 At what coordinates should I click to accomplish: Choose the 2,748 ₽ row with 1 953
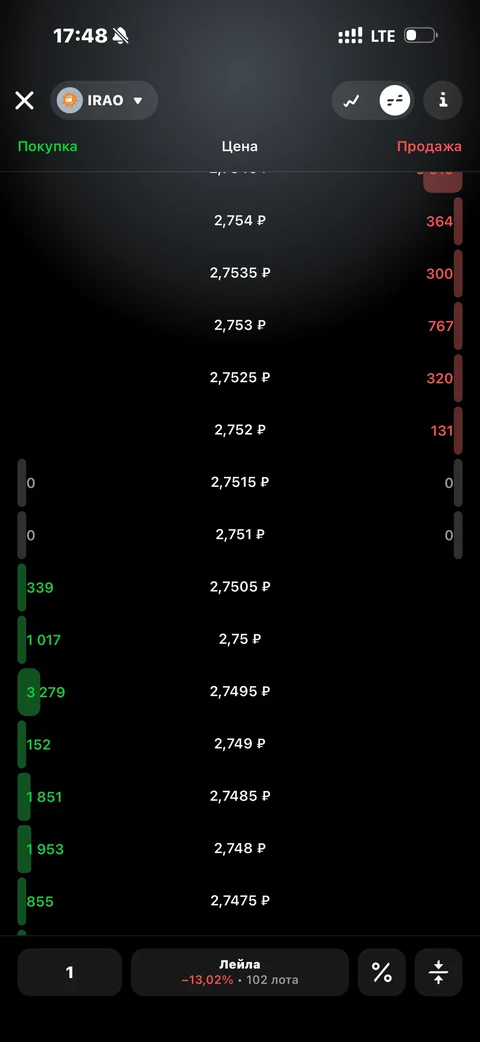coord(240,849)
